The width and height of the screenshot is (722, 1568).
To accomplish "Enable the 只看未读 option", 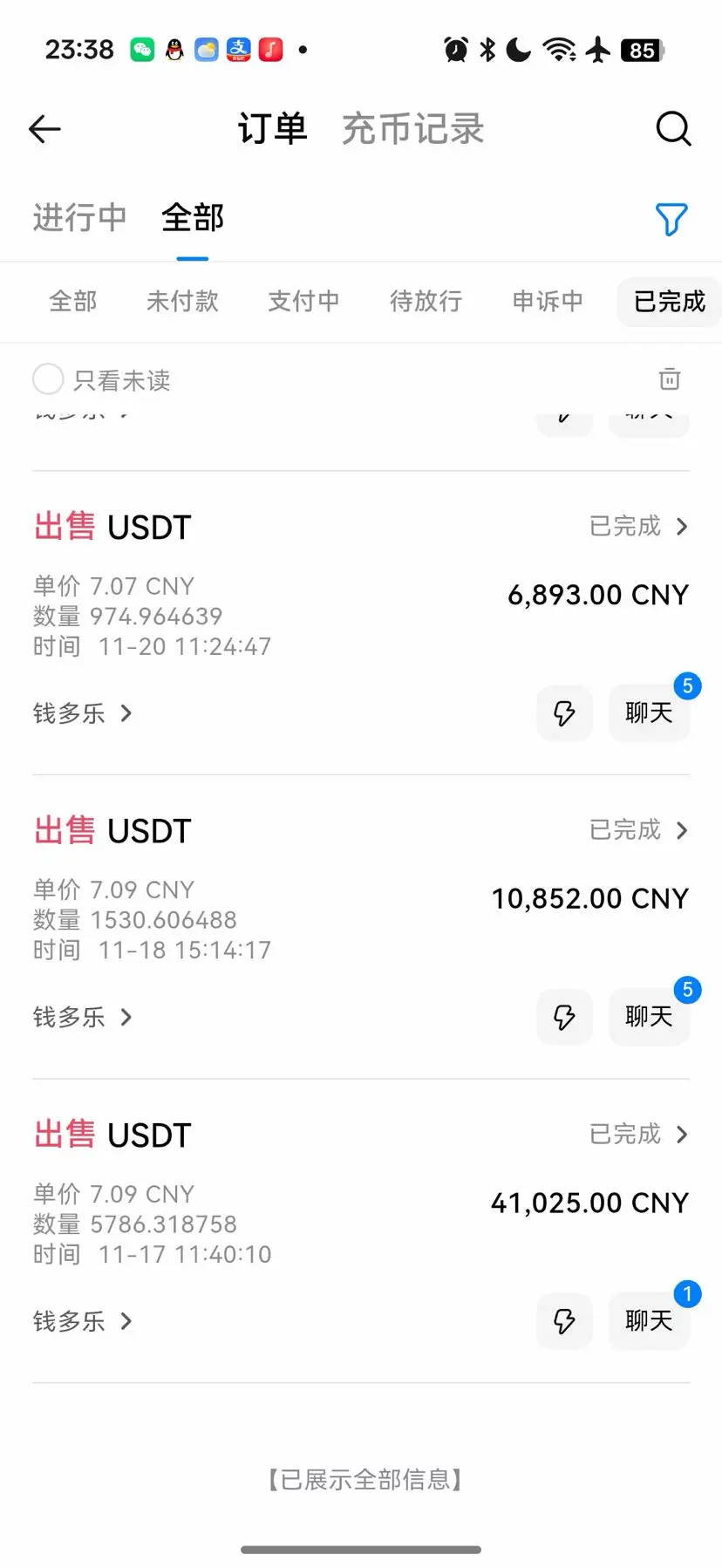I will point(49,379).
